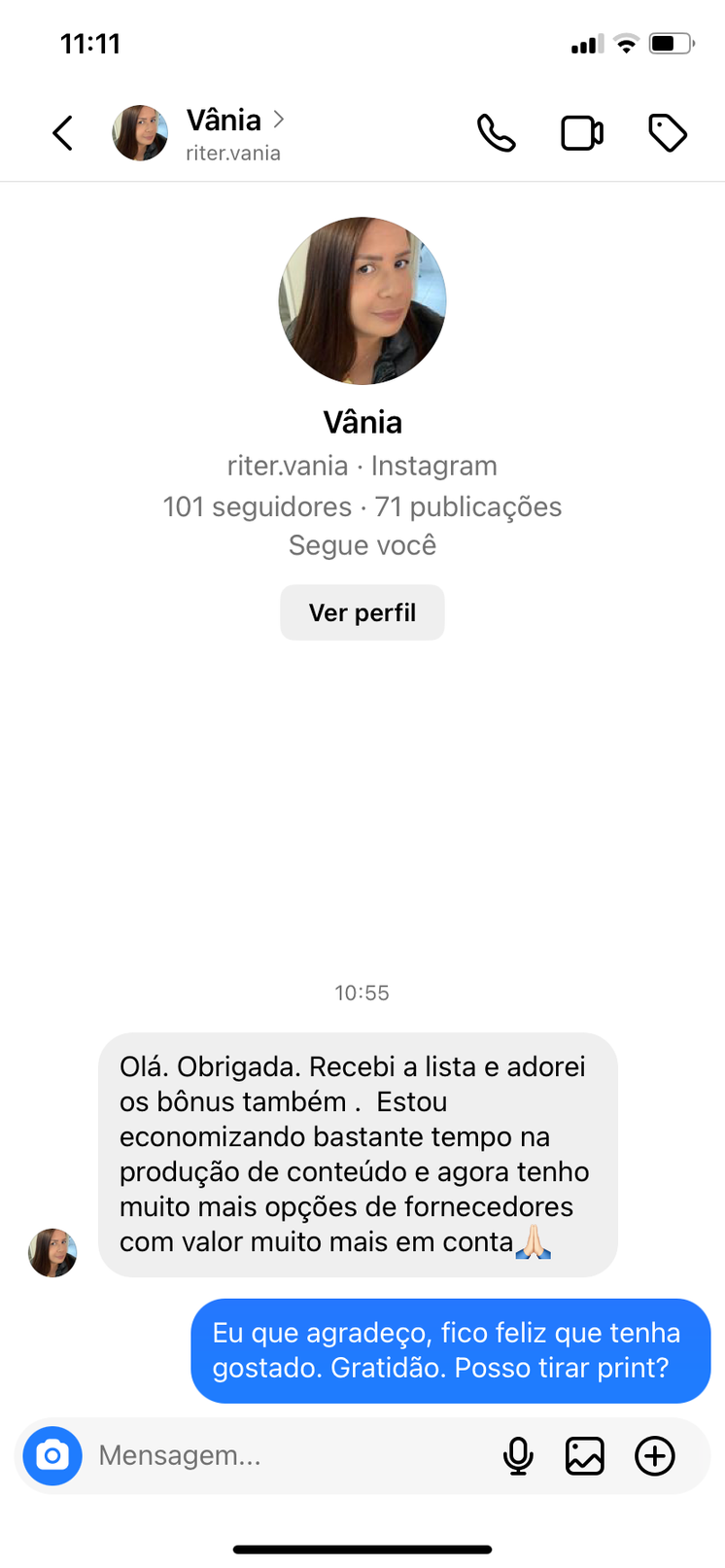Open the label tag icon
This screenshot has width=725, height=1568.
[x=668, y=133]
